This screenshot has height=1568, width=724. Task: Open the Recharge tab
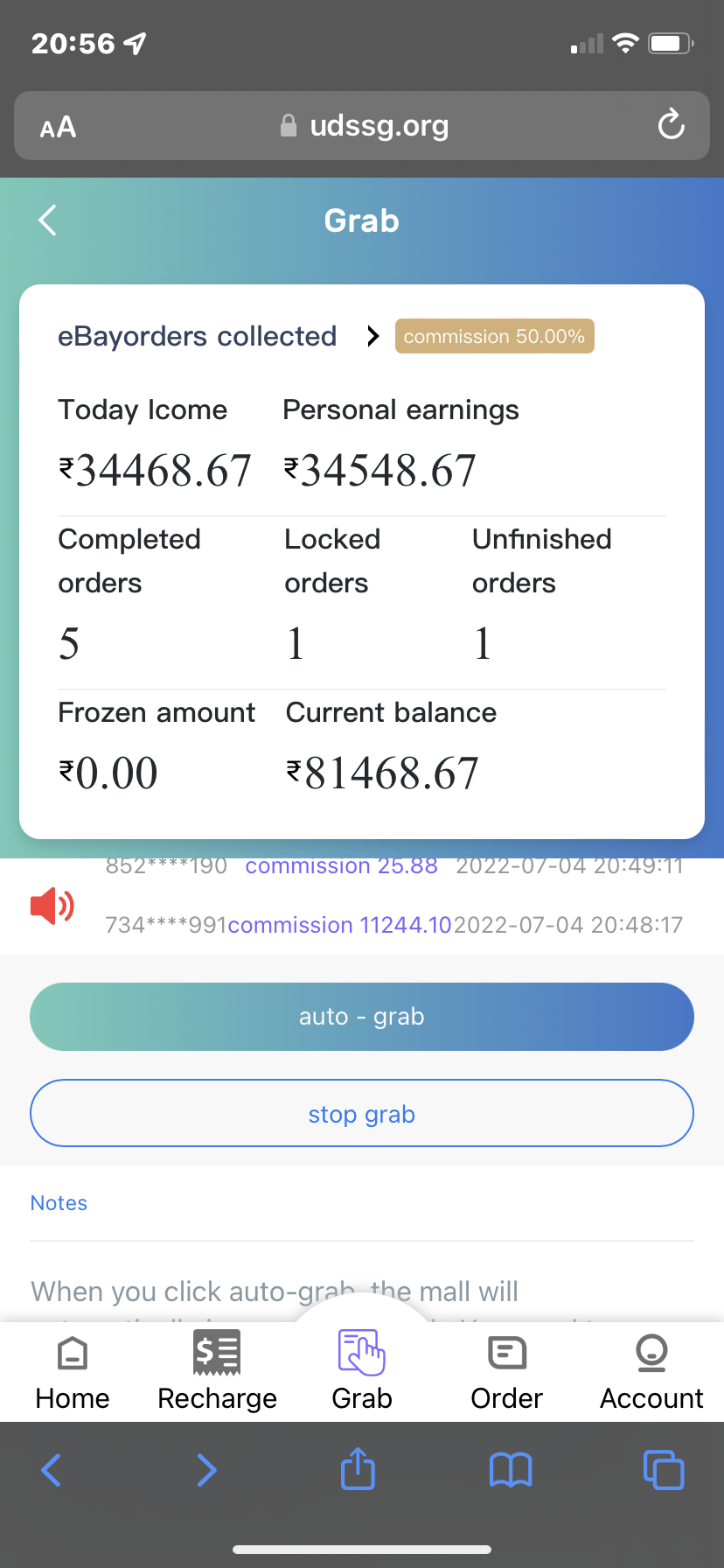[x=217, y=1372]
